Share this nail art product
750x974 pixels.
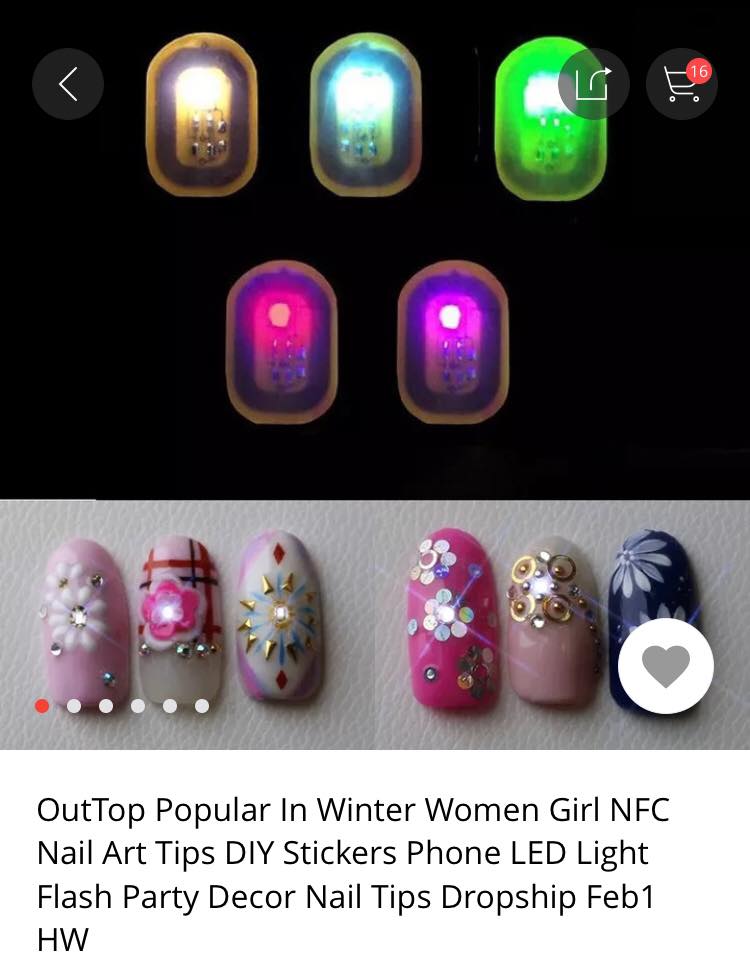coord(593,84)
